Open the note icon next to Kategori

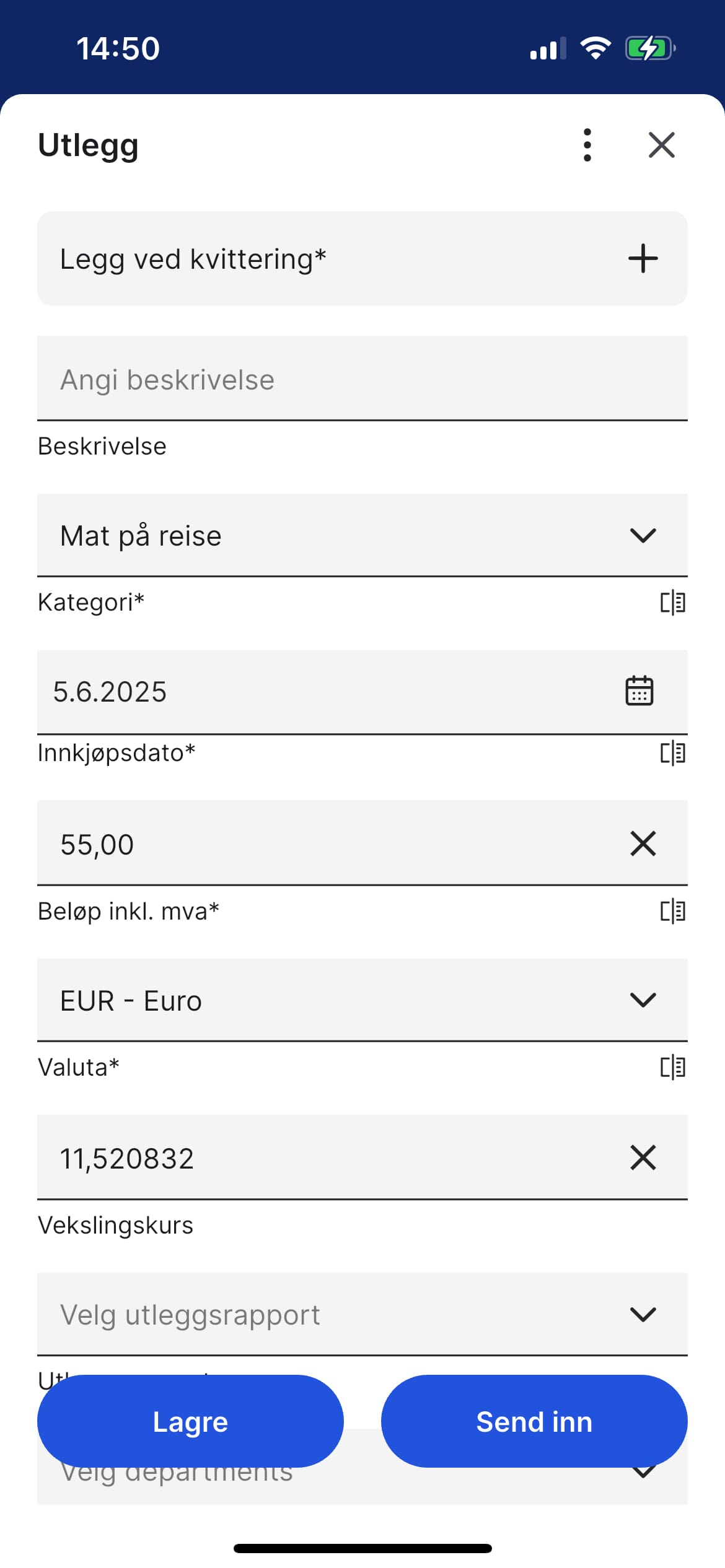674,602
